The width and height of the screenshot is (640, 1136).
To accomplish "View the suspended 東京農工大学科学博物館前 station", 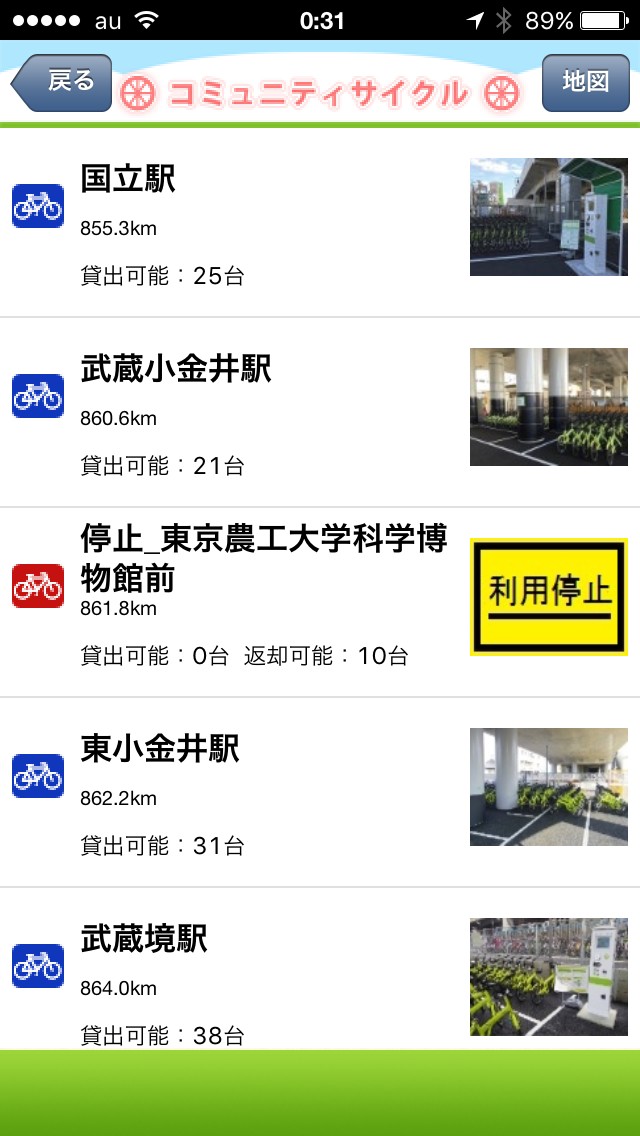I will tap(320, 602).
